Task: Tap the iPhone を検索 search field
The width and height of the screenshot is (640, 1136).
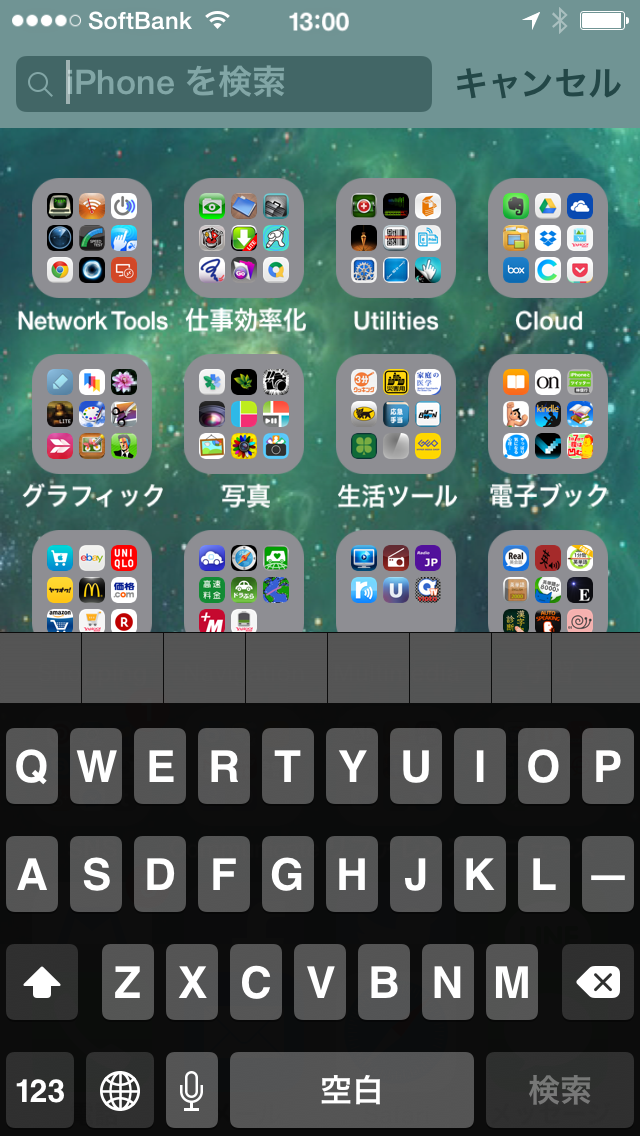Action: (x=224, y=84)
